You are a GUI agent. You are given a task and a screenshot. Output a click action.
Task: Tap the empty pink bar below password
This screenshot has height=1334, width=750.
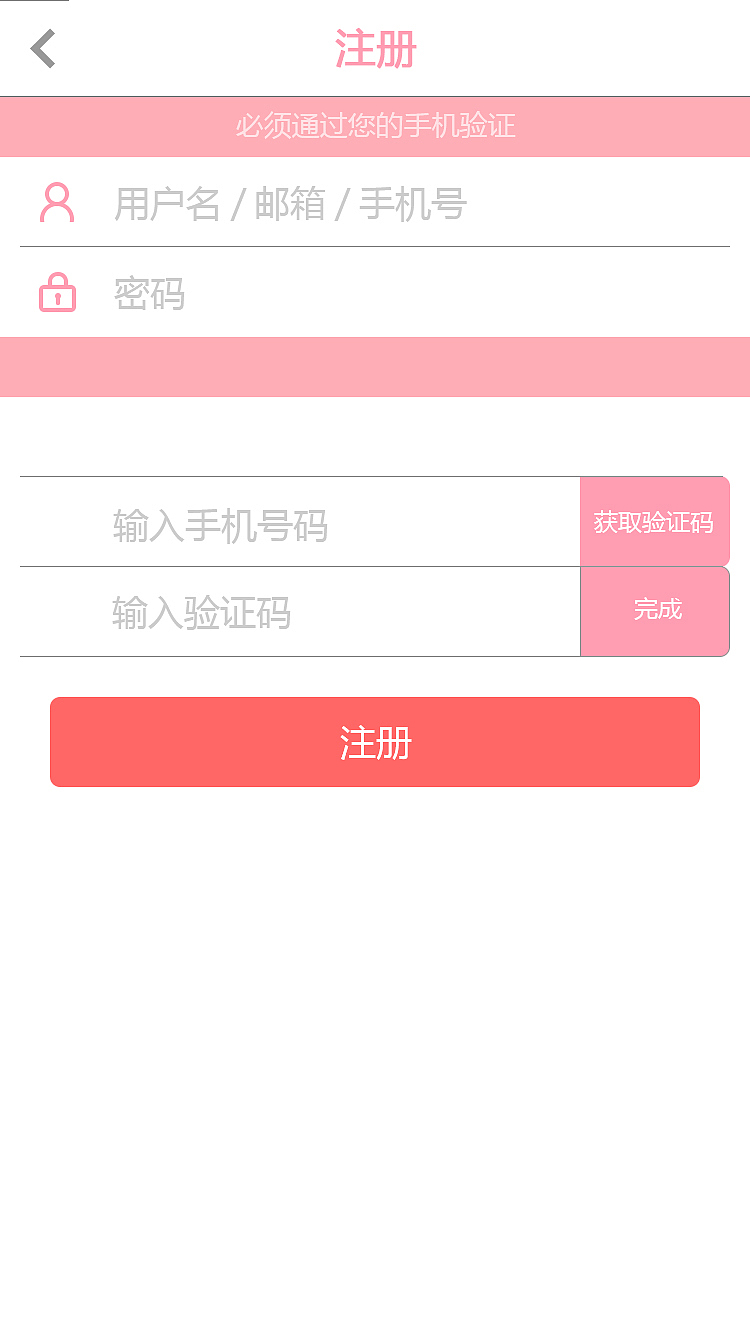tap(375, 367)
